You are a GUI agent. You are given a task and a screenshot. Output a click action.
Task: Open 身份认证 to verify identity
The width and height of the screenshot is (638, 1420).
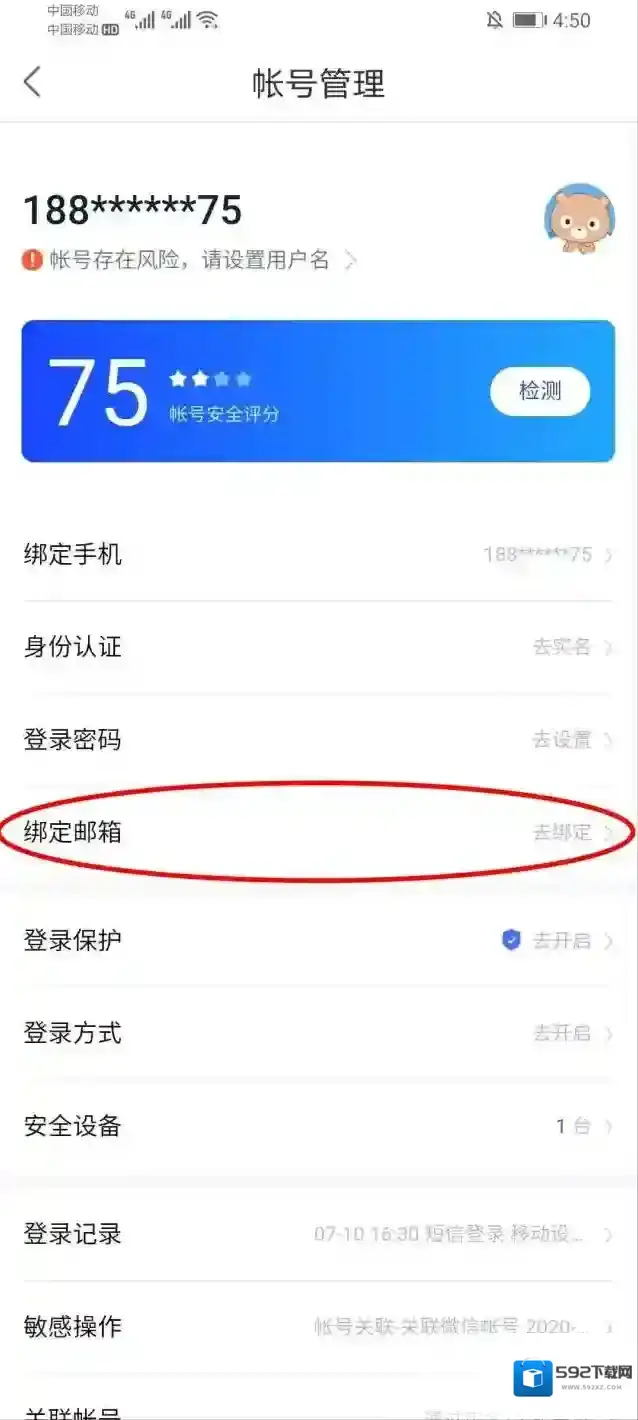point(318,647)
